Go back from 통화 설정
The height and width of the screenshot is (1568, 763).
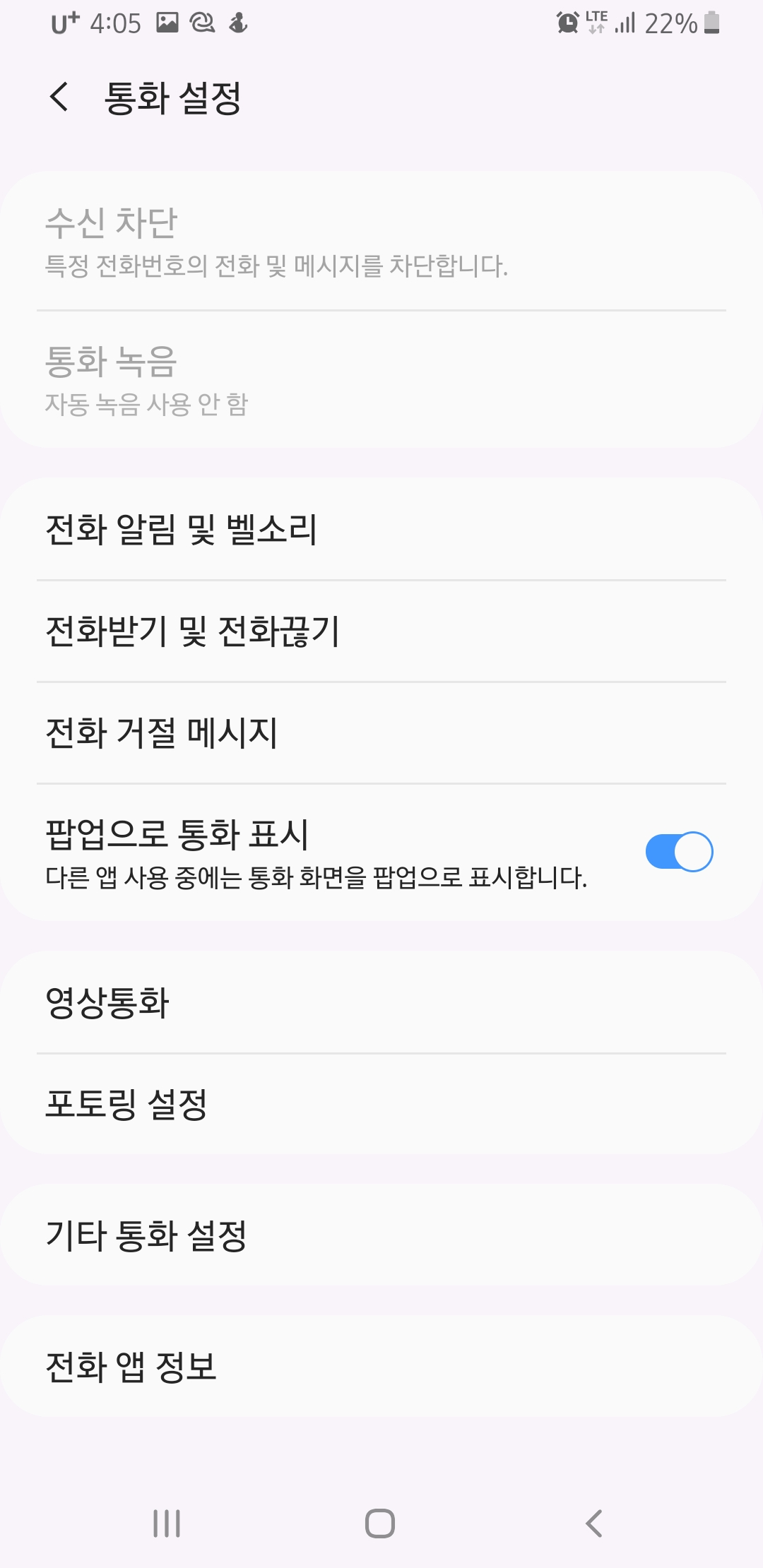[60, 97]
